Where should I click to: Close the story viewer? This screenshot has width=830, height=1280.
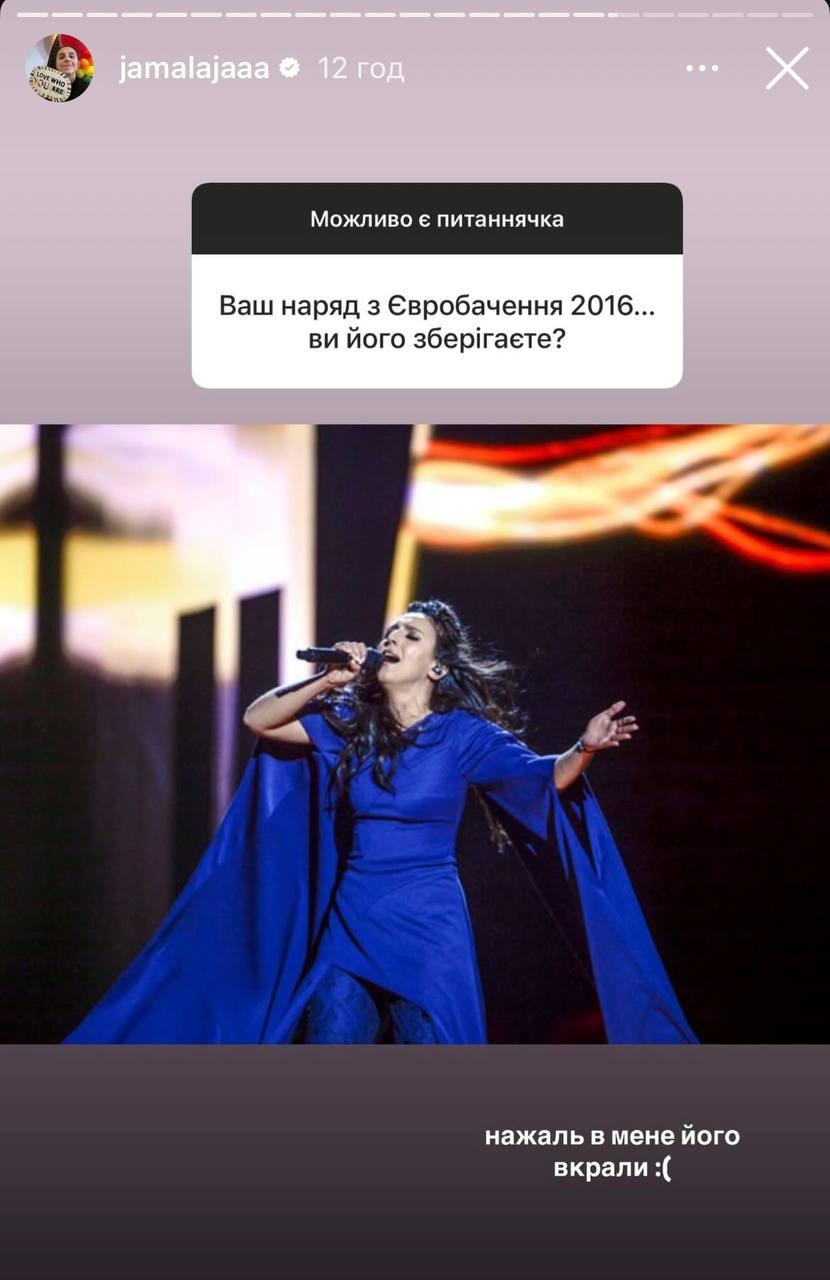[787, 68]
